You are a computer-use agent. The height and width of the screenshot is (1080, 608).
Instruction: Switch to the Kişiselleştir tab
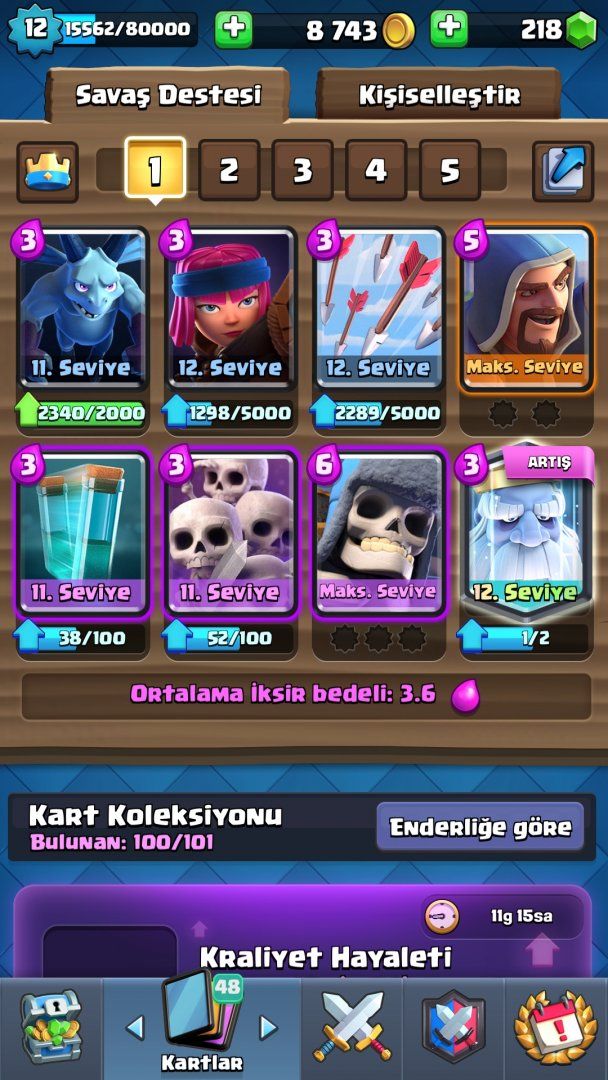pyautogui.click(x=439, y=95)
